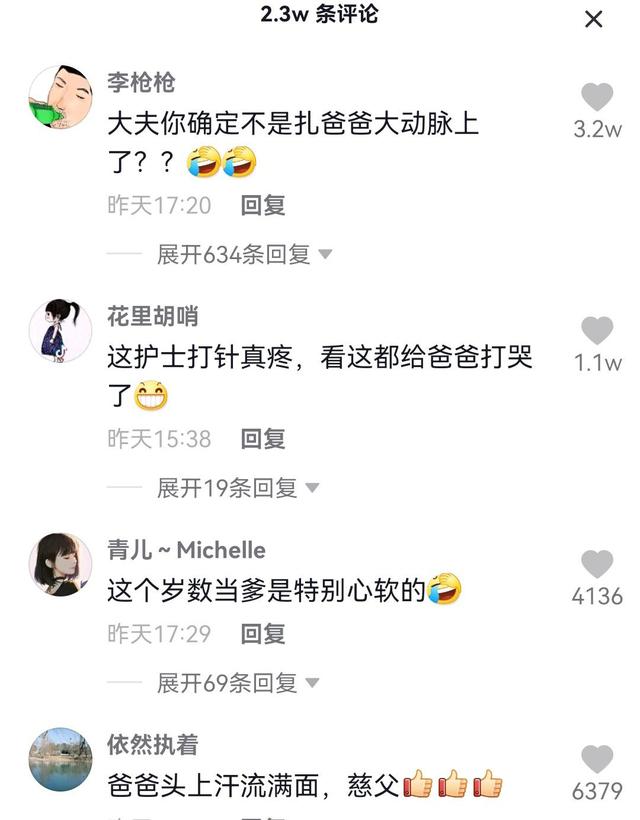Like 李枪枪's comment
This screenshot has width=640, height=820.
[x=597, y=97]
